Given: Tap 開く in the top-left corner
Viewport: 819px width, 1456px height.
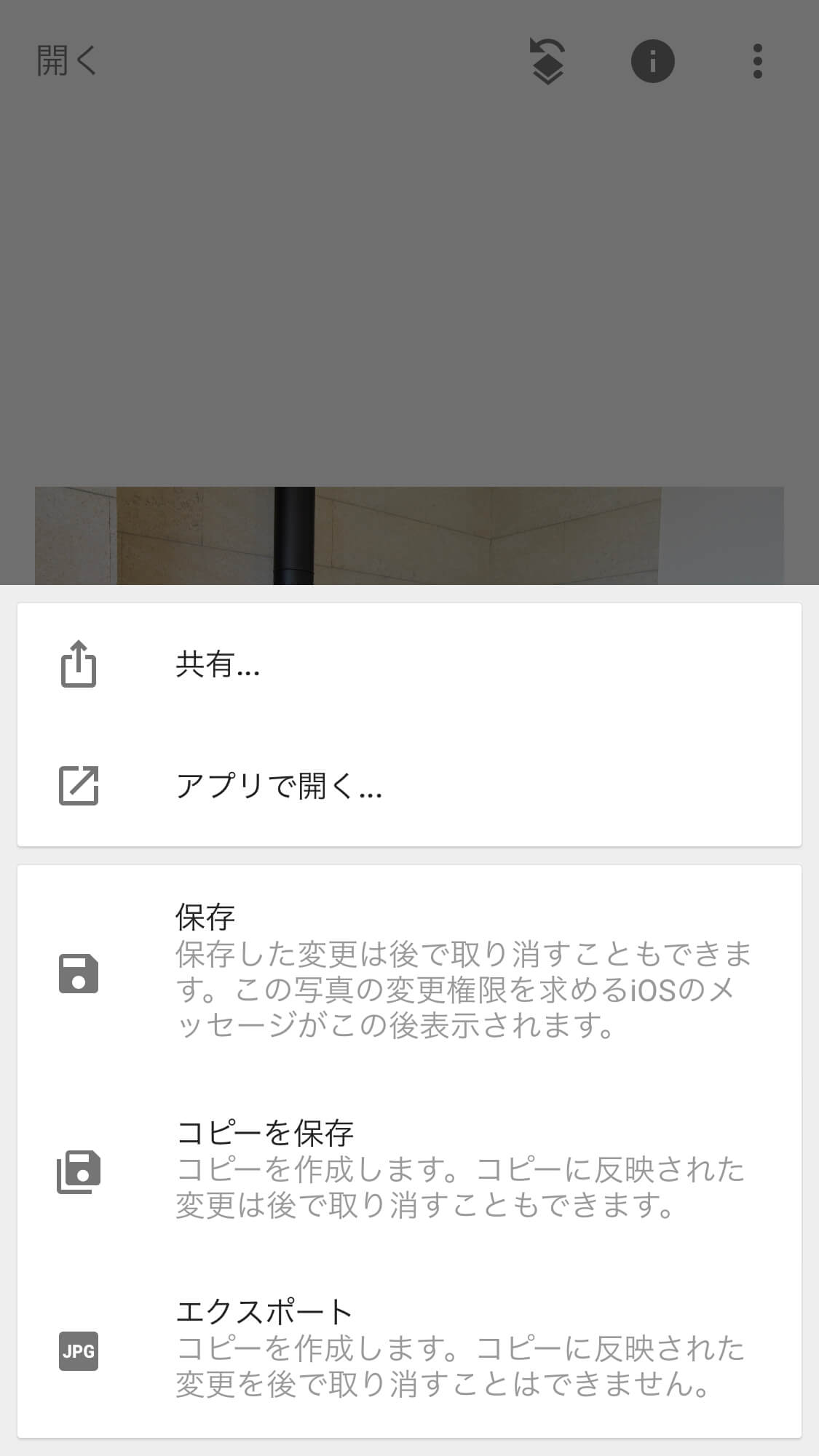Looking at the screenshot, I should [66, 61].
